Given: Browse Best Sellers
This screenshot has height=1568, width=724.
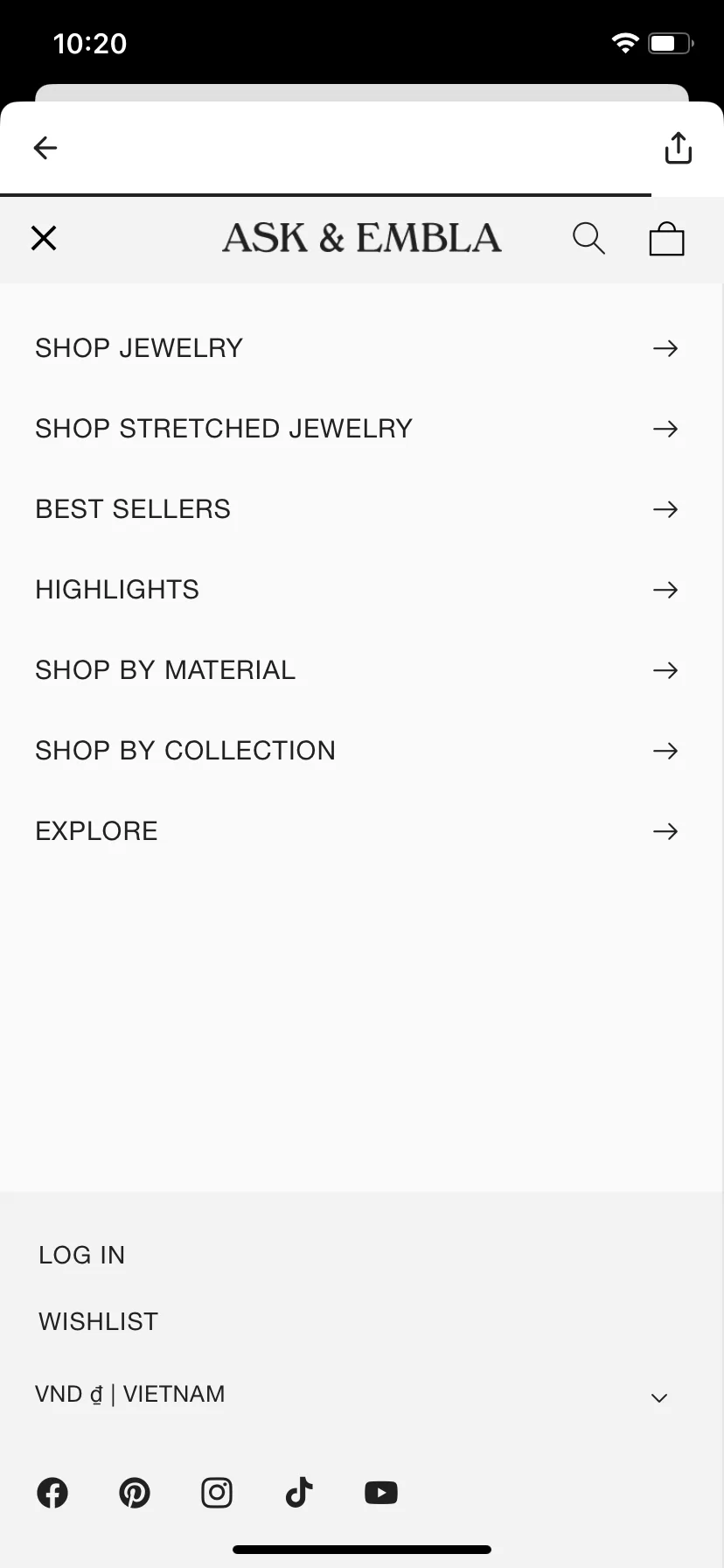Looking at the screenshot, I should pos(133,509).
